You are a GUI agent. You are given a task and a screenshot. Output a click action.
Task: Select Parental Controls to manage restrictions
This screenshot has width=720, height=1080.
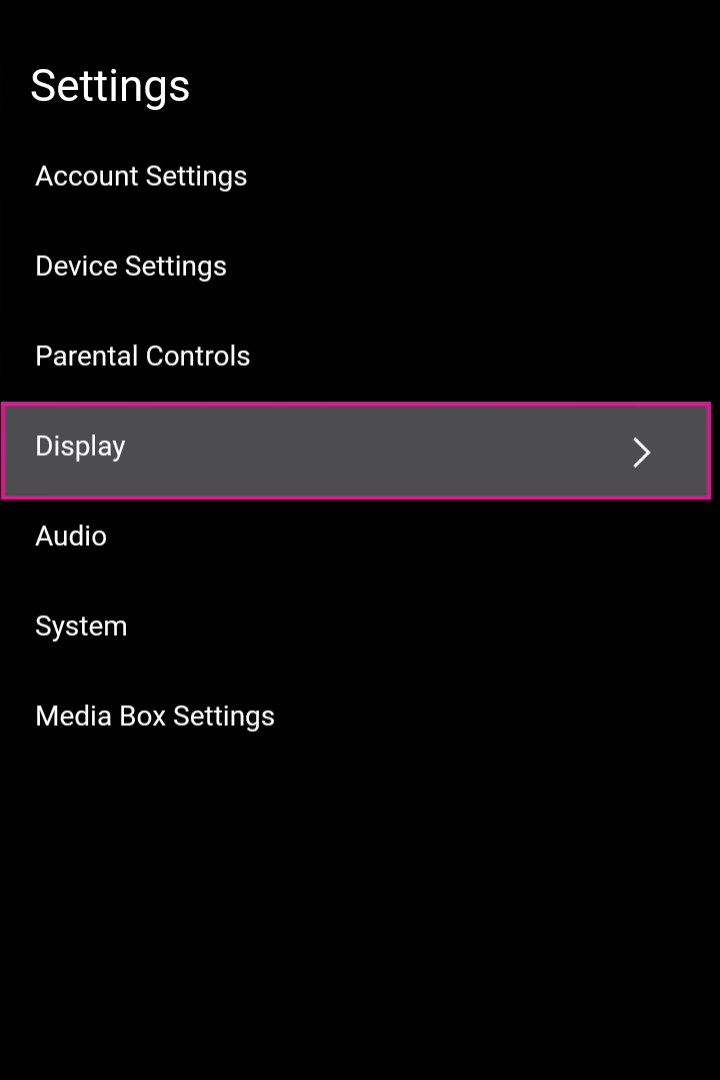(x=142, y=356)
